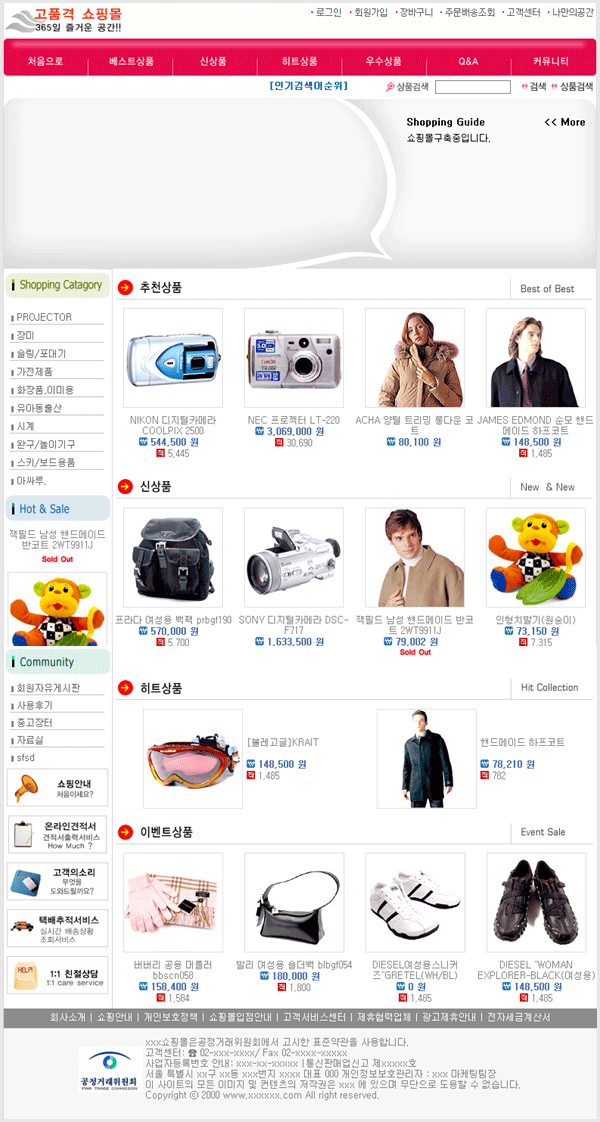Select 화장품,이미용 category
This screenshot has height=1122, width=600.
coord(45,389)
